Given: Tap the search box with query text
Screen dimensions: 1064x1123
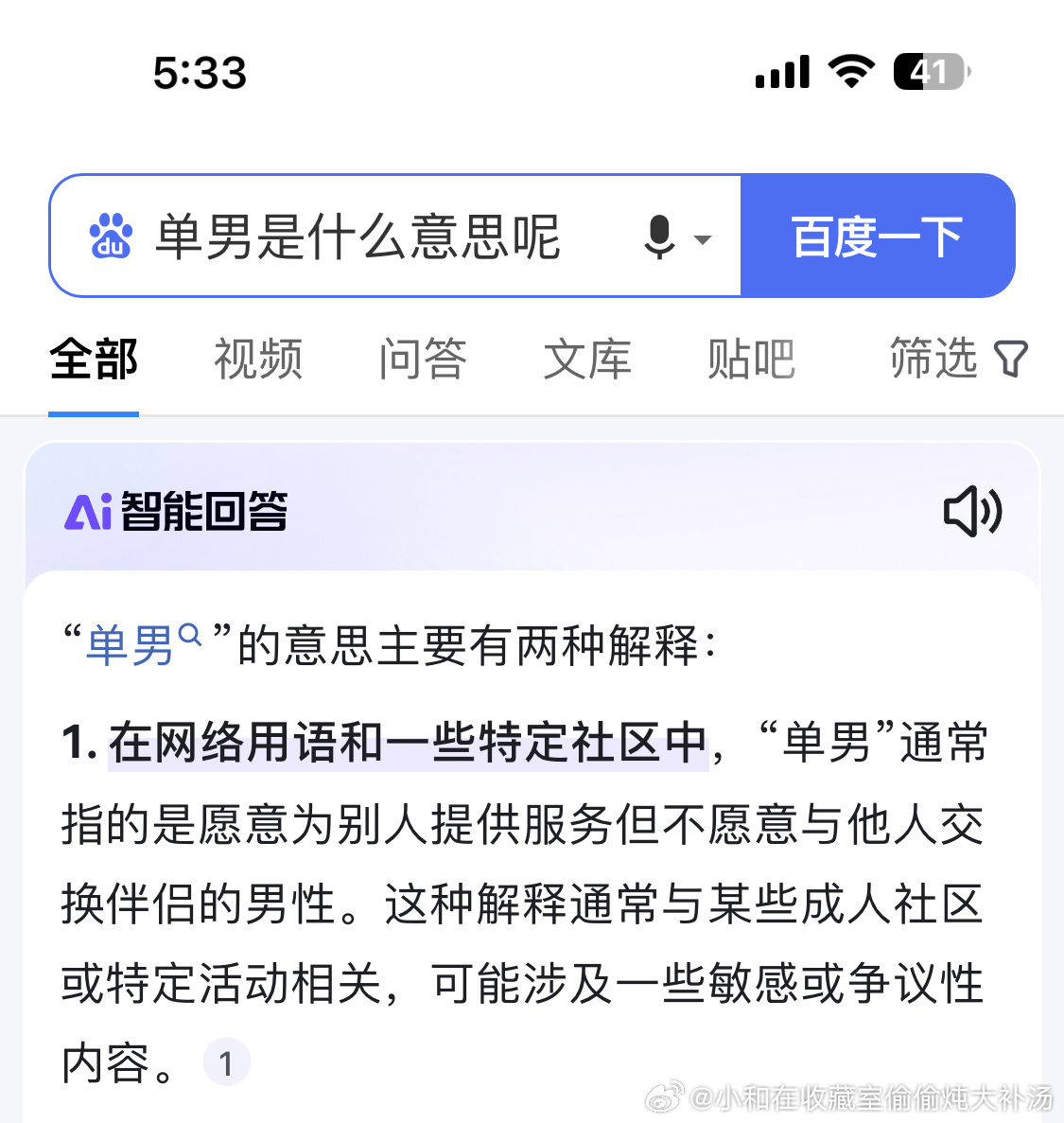Looking at the screenshot, I should [x=358, y=237].
